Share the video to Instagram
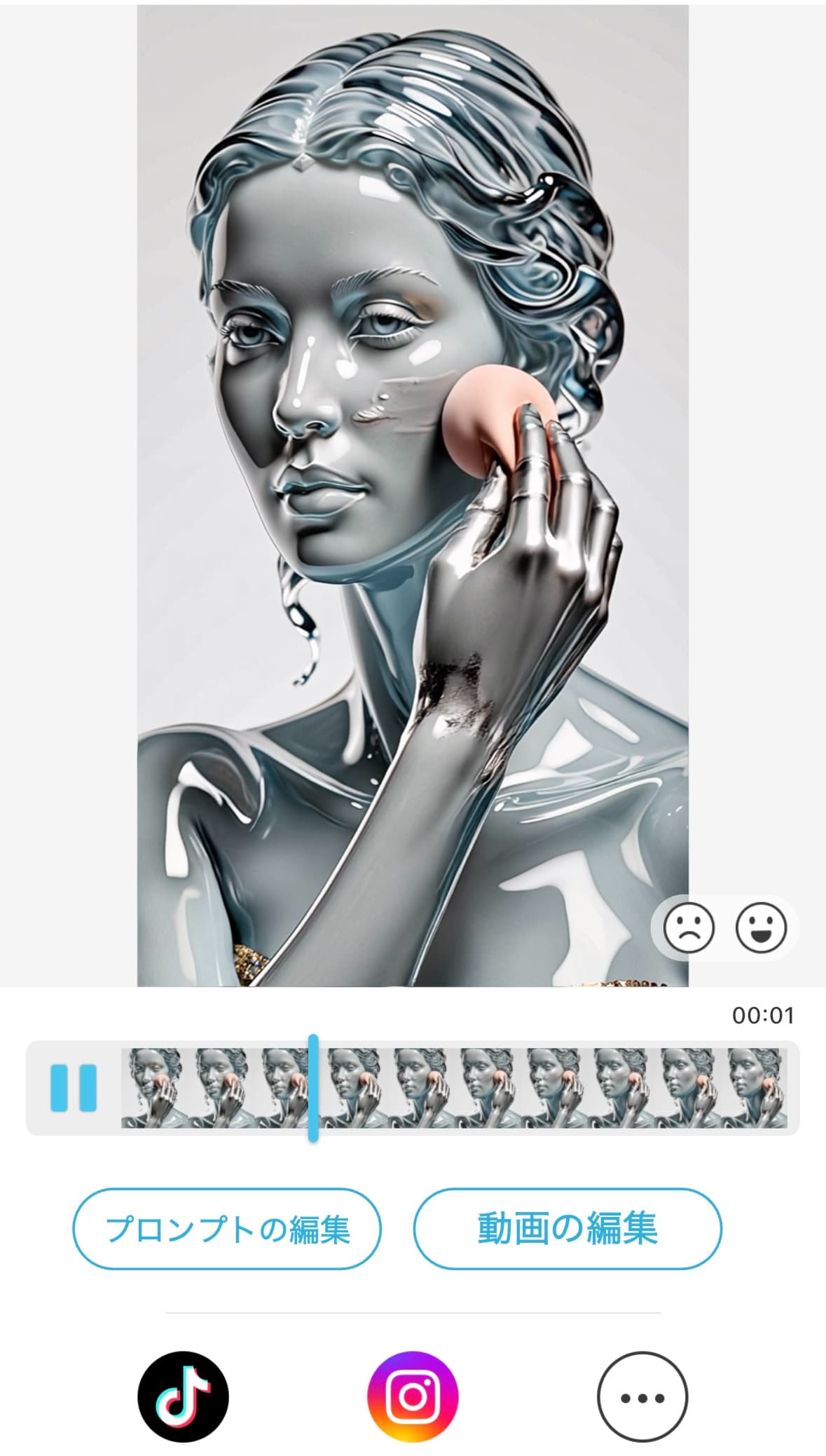Screen dimensions: 826x1456 413,1396
